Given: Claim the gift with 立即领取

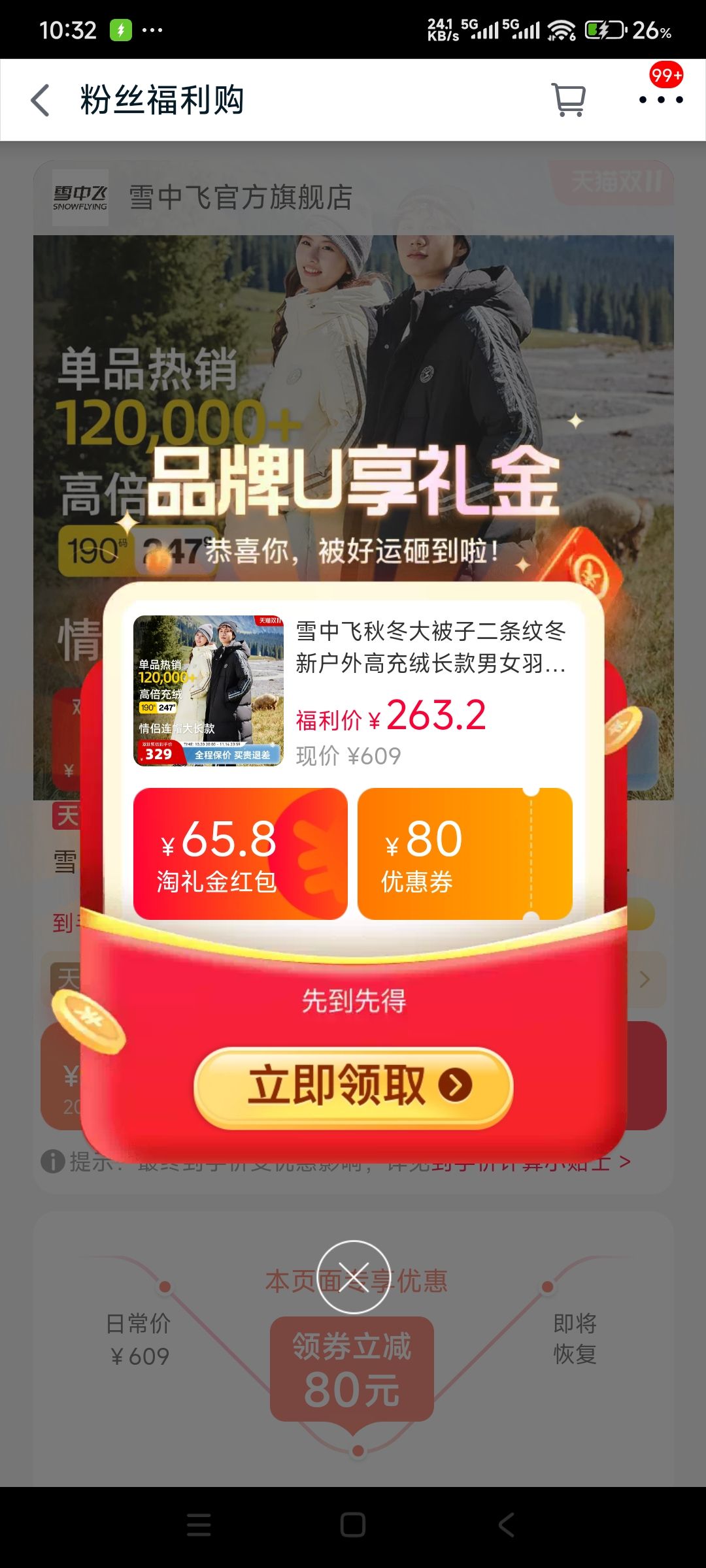Looking at the screenshot, I should tap(354, 1085).
